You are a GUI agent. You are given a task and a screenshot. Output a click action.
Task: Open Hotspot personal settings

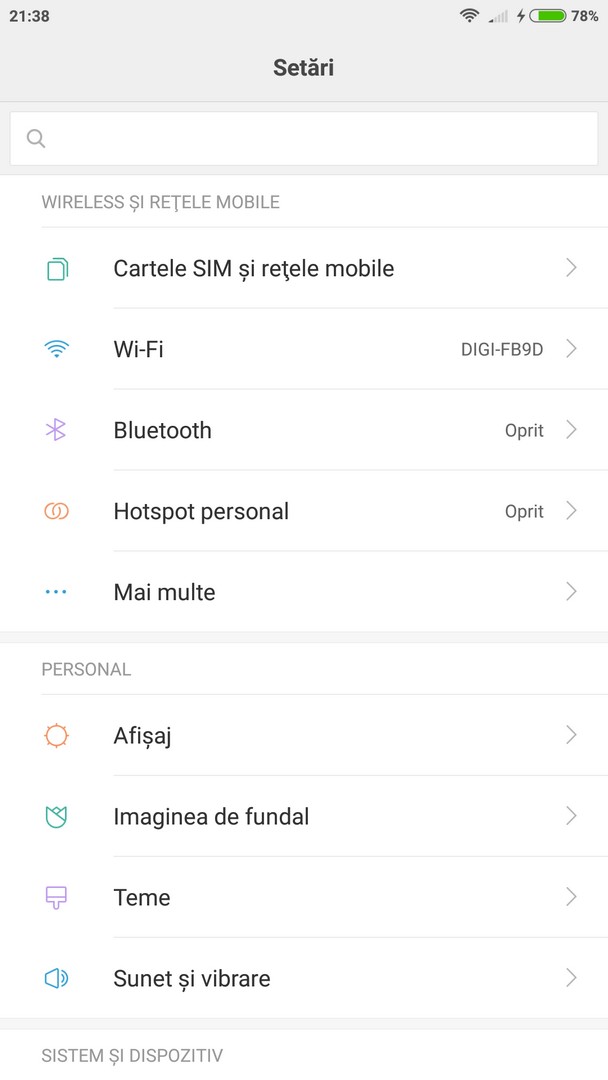click(x=304, y=511)
